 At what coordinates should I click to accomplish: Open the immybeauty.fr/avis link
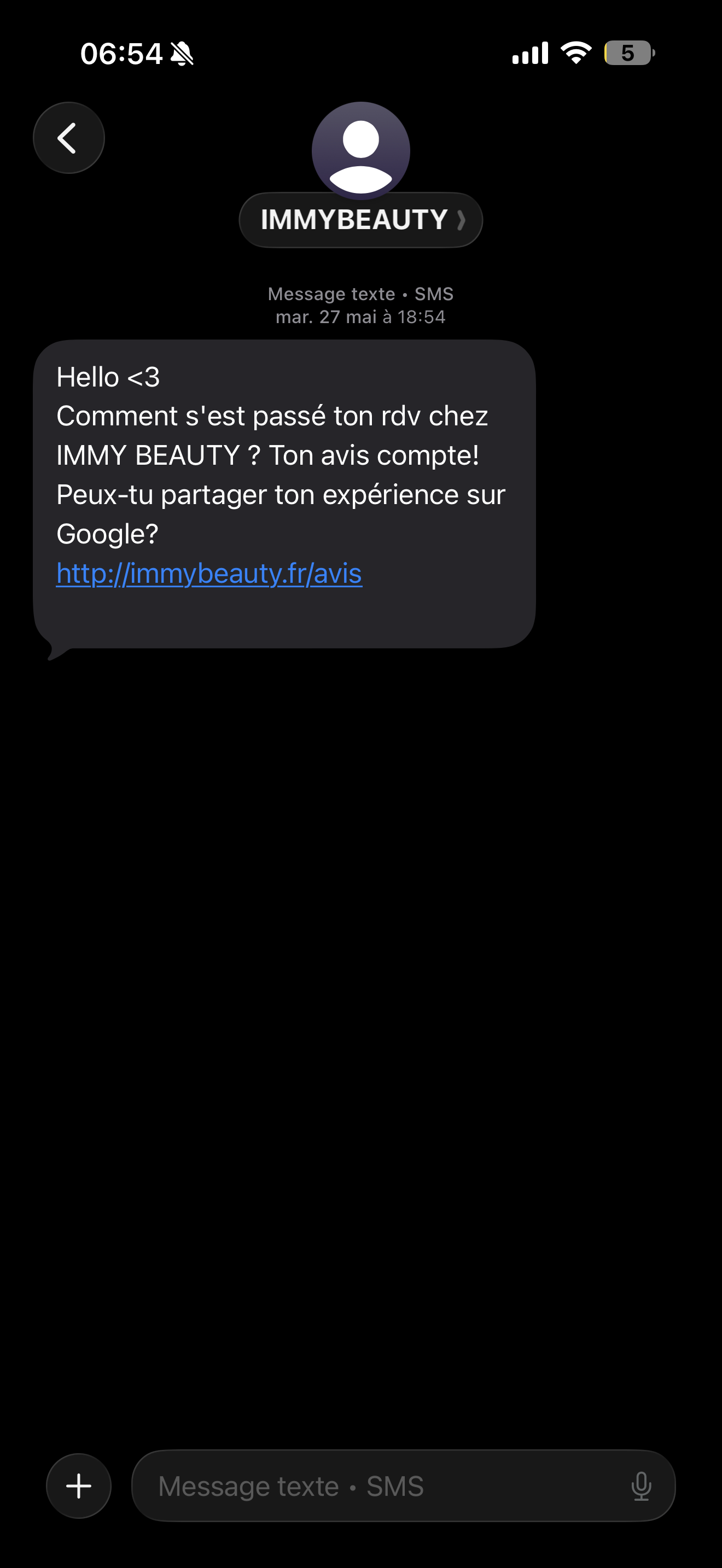pyautogui.click(x=209, y=574)
